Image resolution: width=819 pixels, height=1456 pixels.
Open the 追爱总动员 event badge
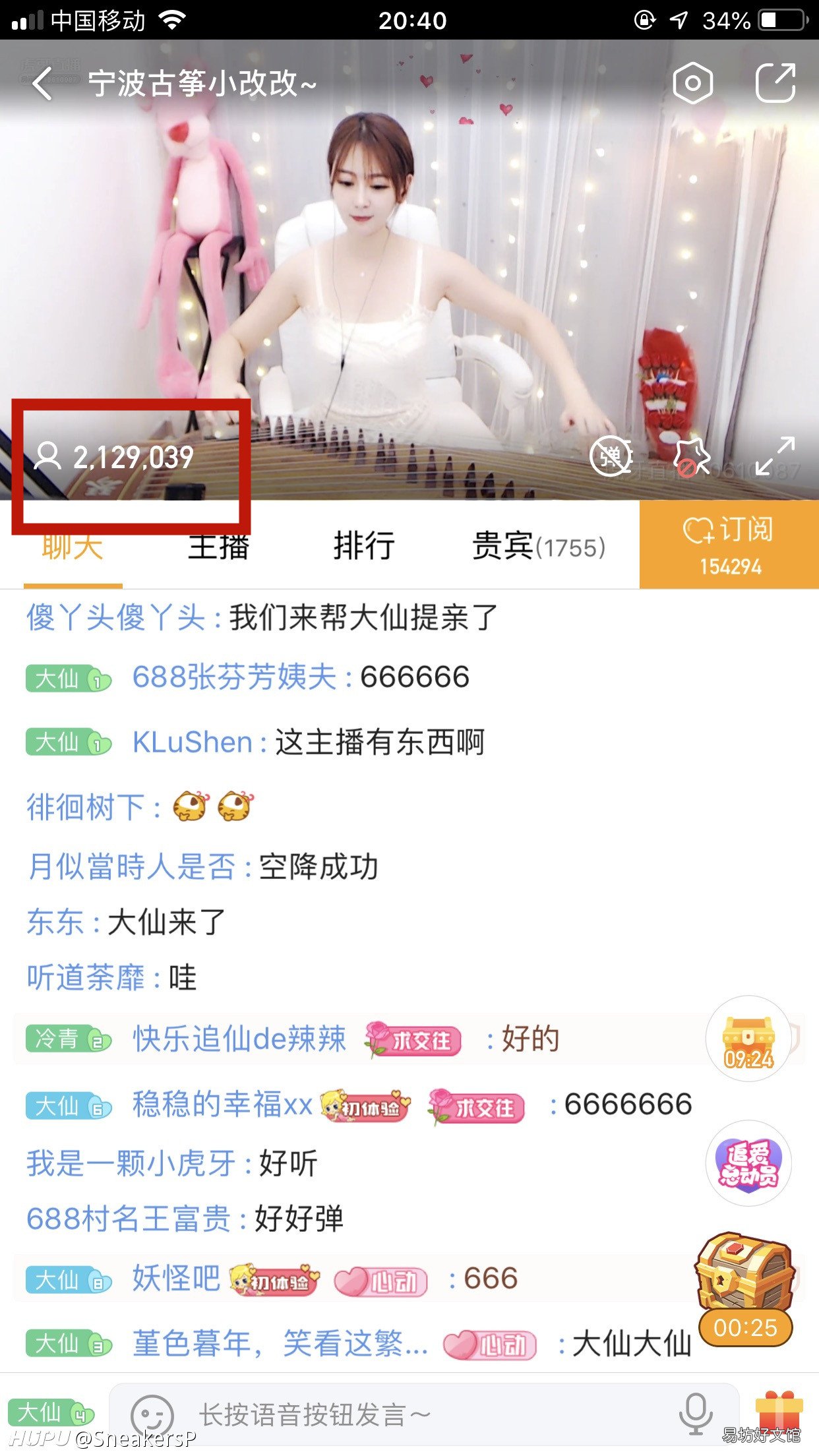[748, 1164]
